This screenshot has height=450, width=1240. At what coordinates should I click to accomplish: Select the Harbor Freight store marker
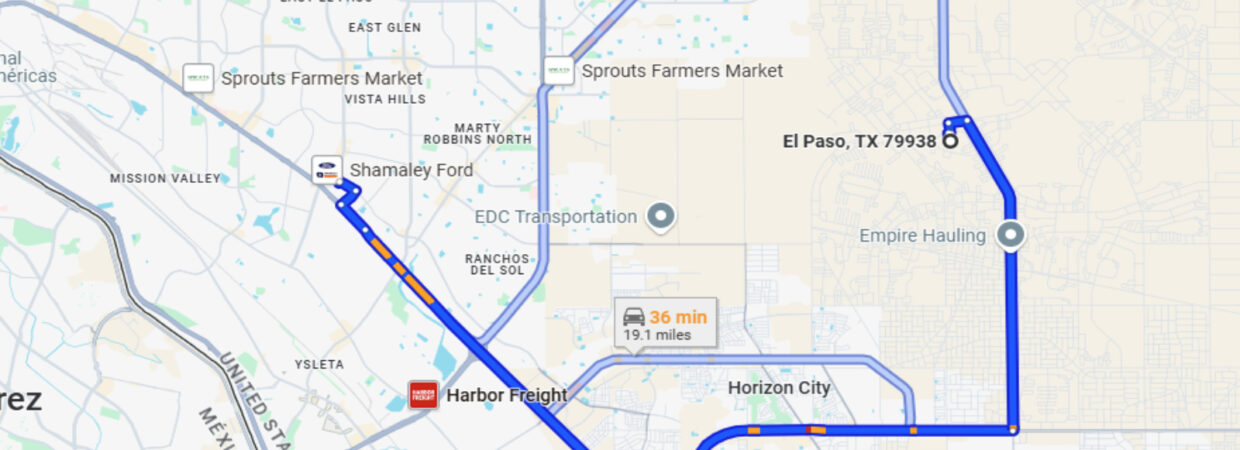pos(424,395)
